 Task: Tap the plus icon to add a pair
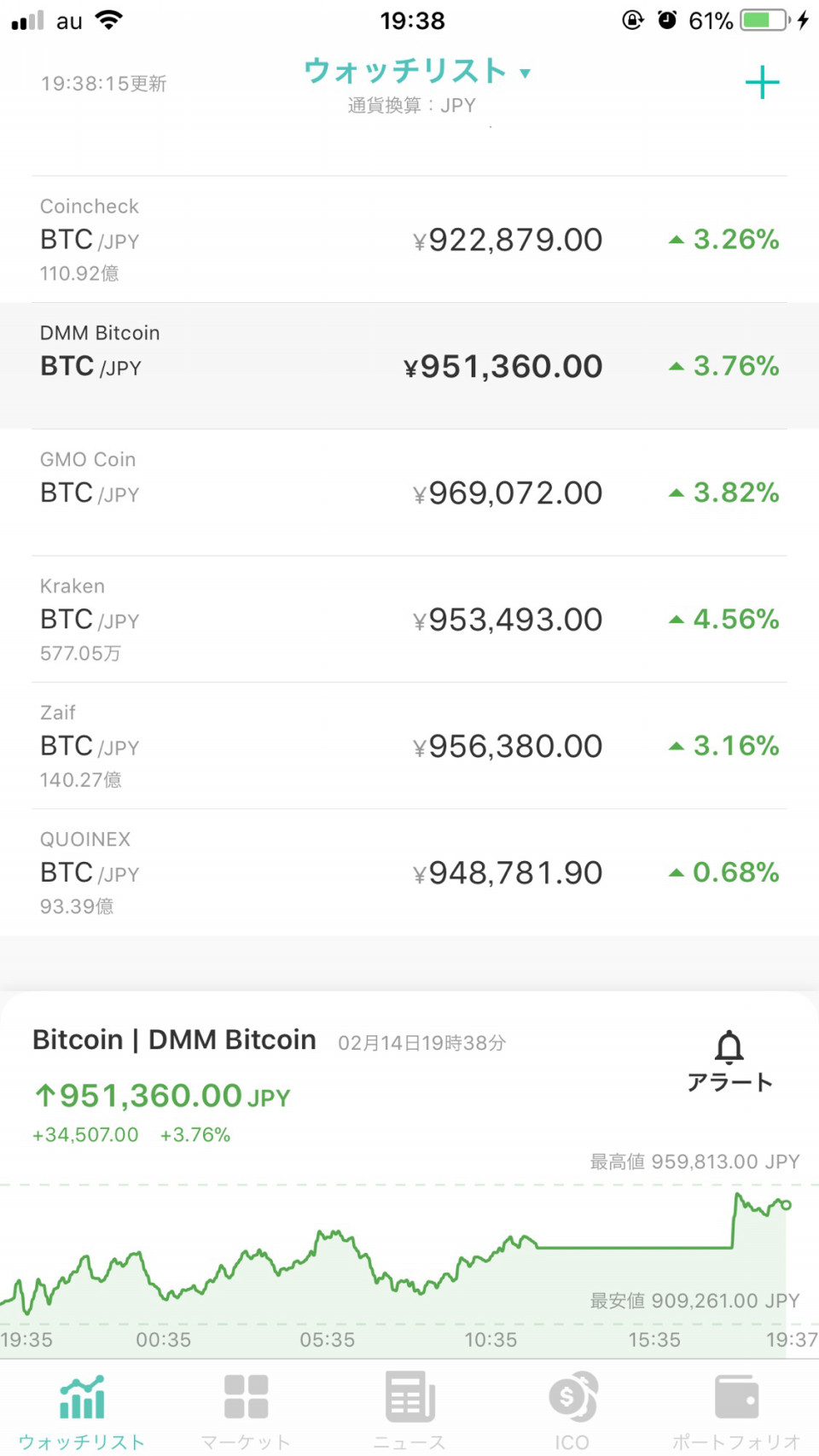pyautogui.click(x=762, y=83)
